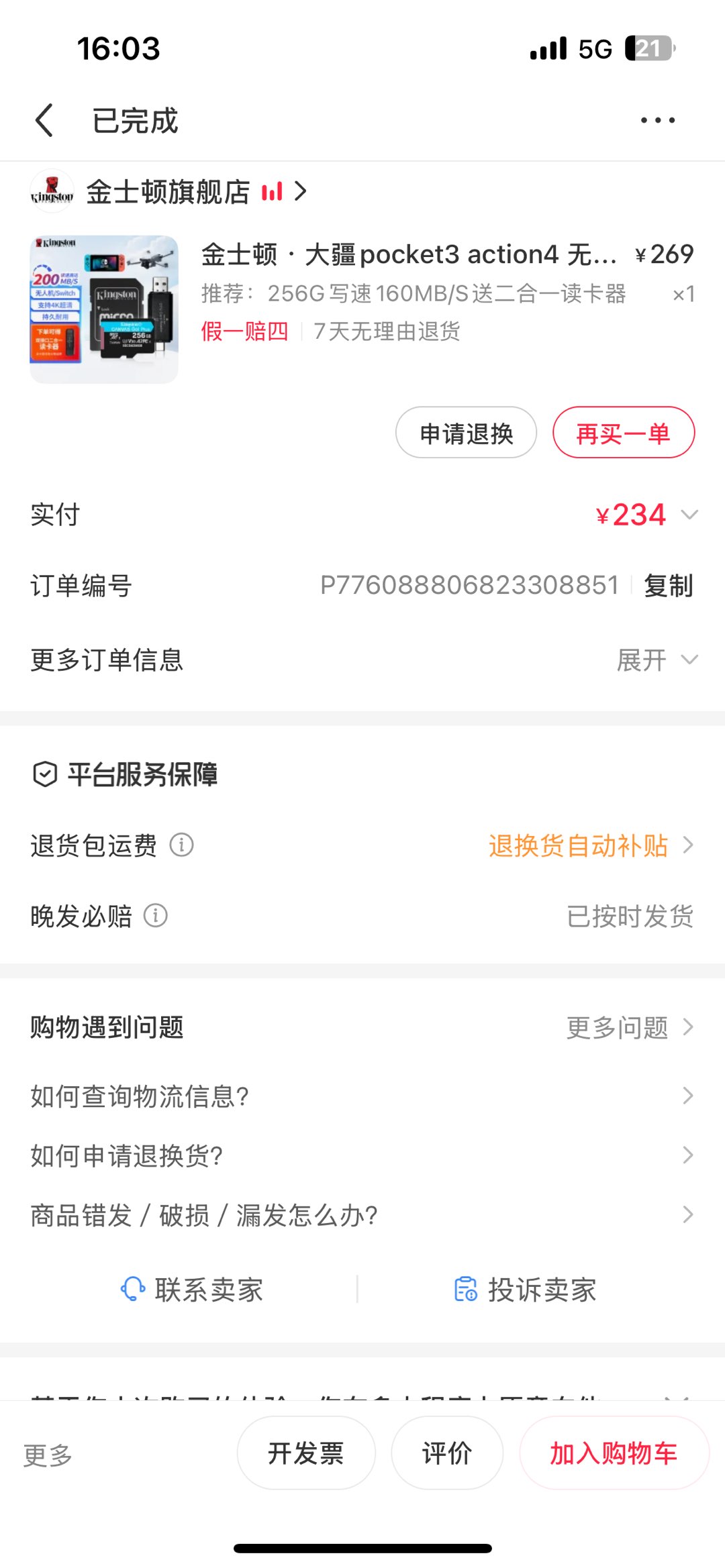The image size is (725, 1568).
Task: Show info about 退货包运费
Action: 181,845
